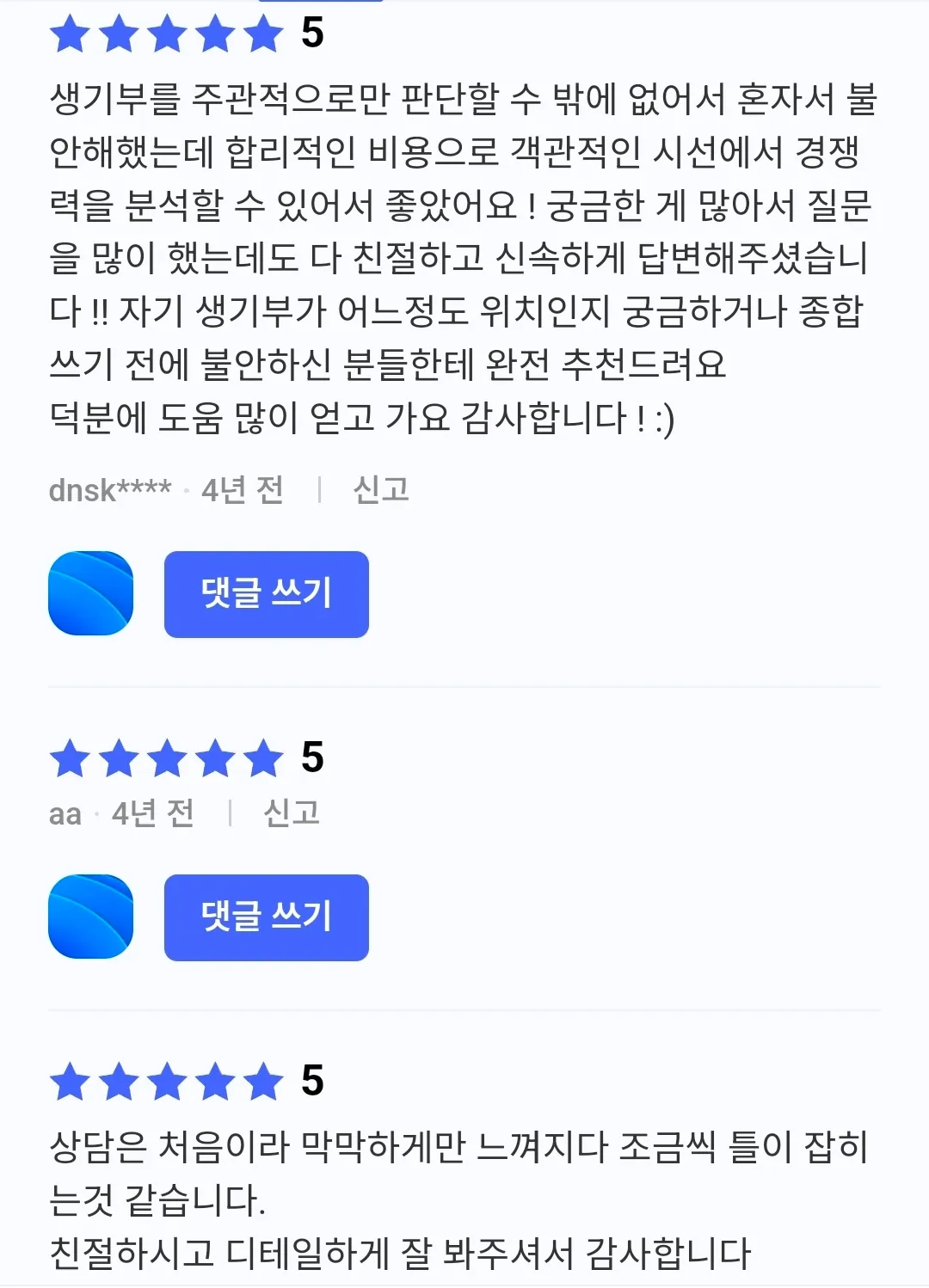Click the first star of the bottom review rating
The height and width of the screenshot is (1288, 929).
click(71, 1080)
